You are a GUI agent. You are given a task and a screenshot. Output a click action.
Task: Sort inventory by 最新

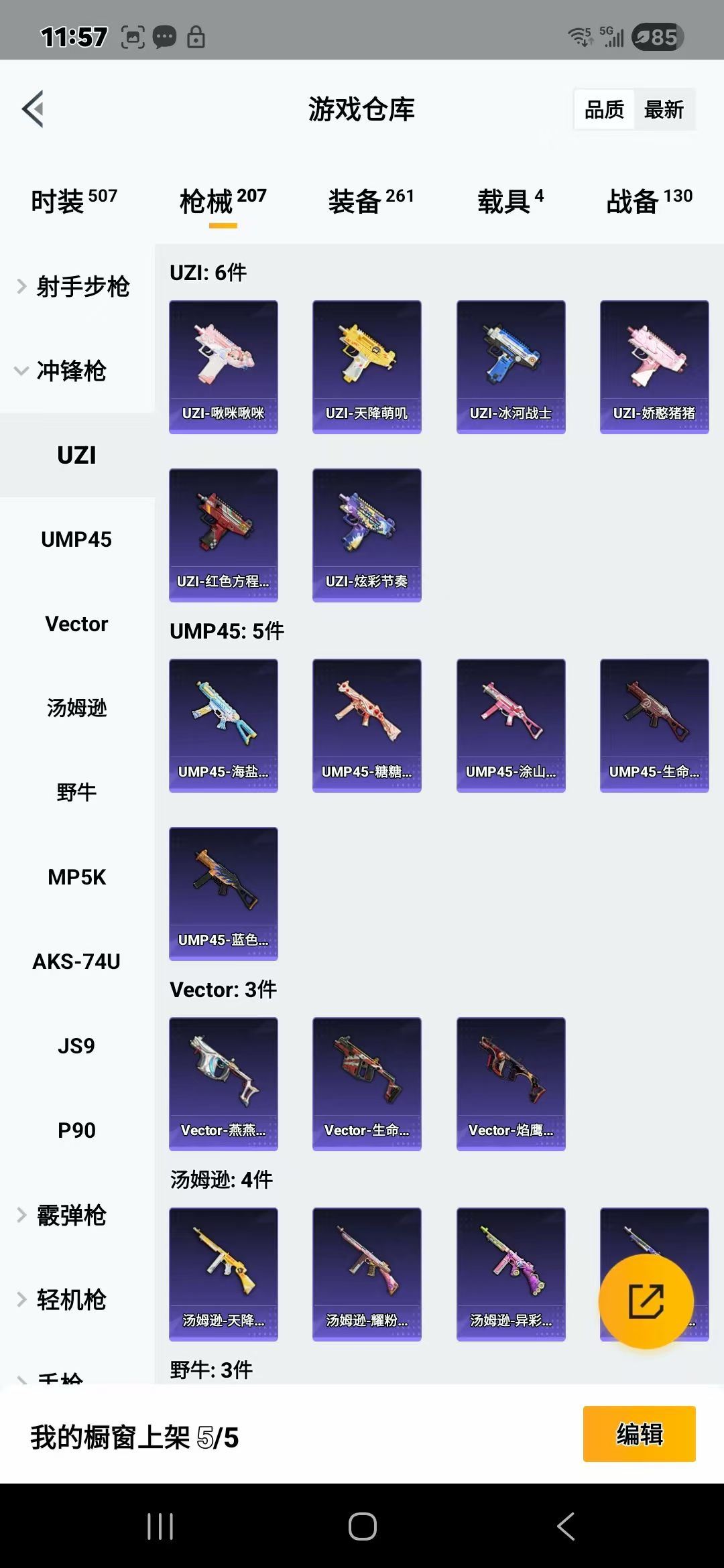tap(664, 109)
